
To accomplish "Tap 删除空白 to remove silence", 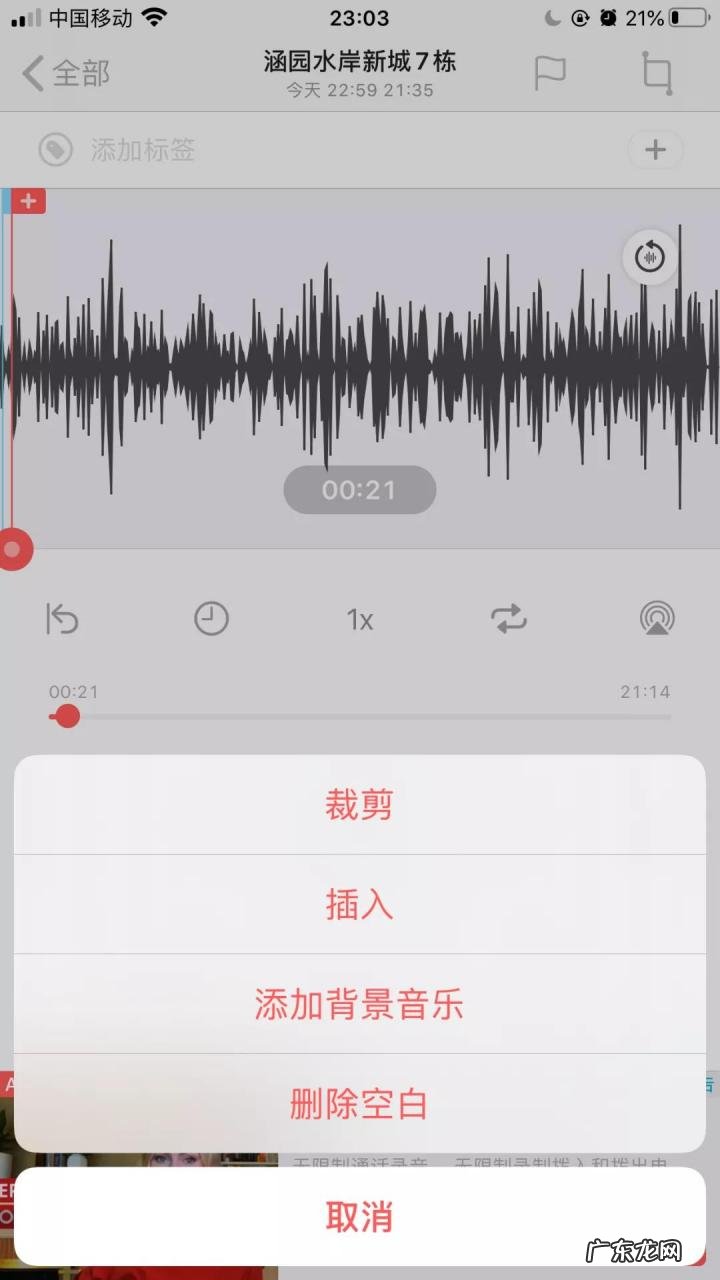I will [359, 1104].
